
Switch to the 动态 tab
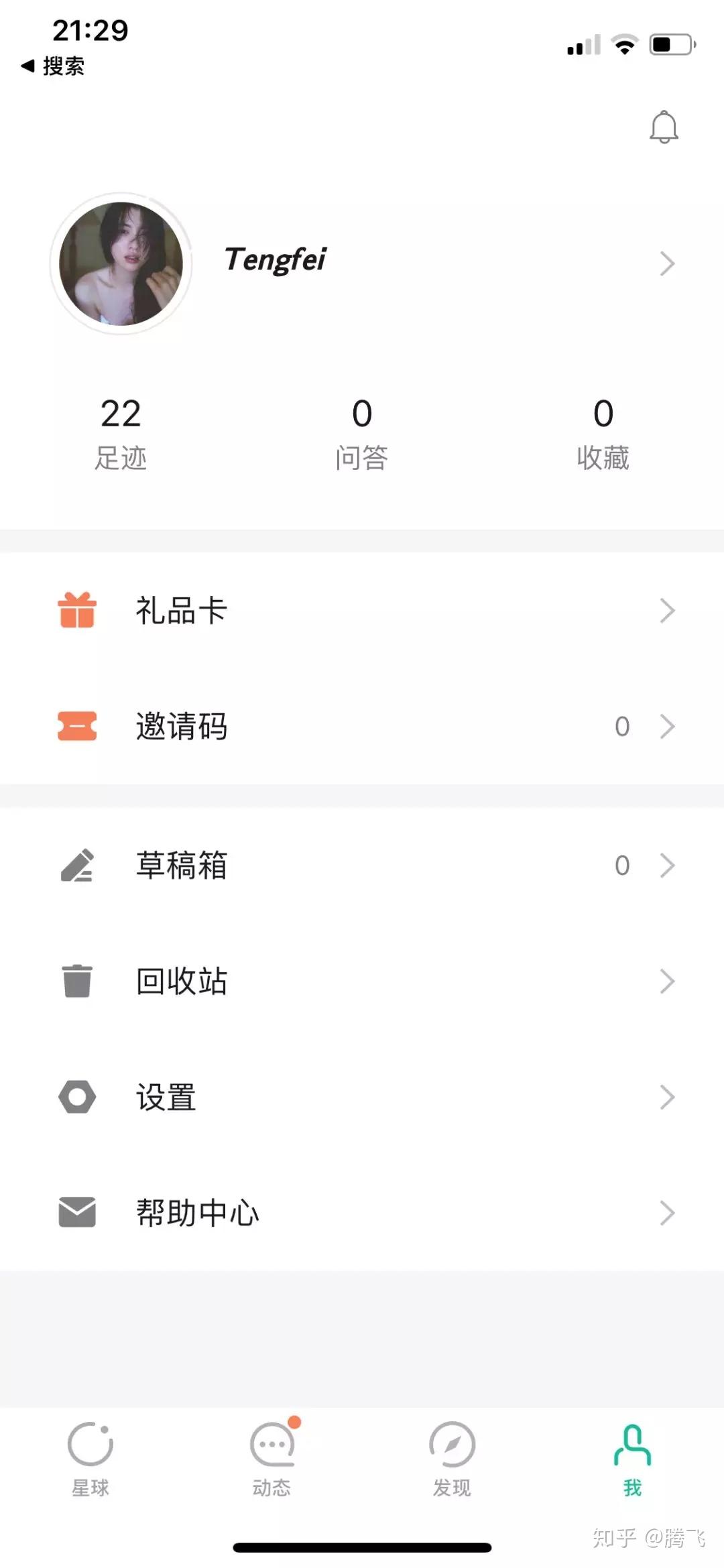point(271,1459)
